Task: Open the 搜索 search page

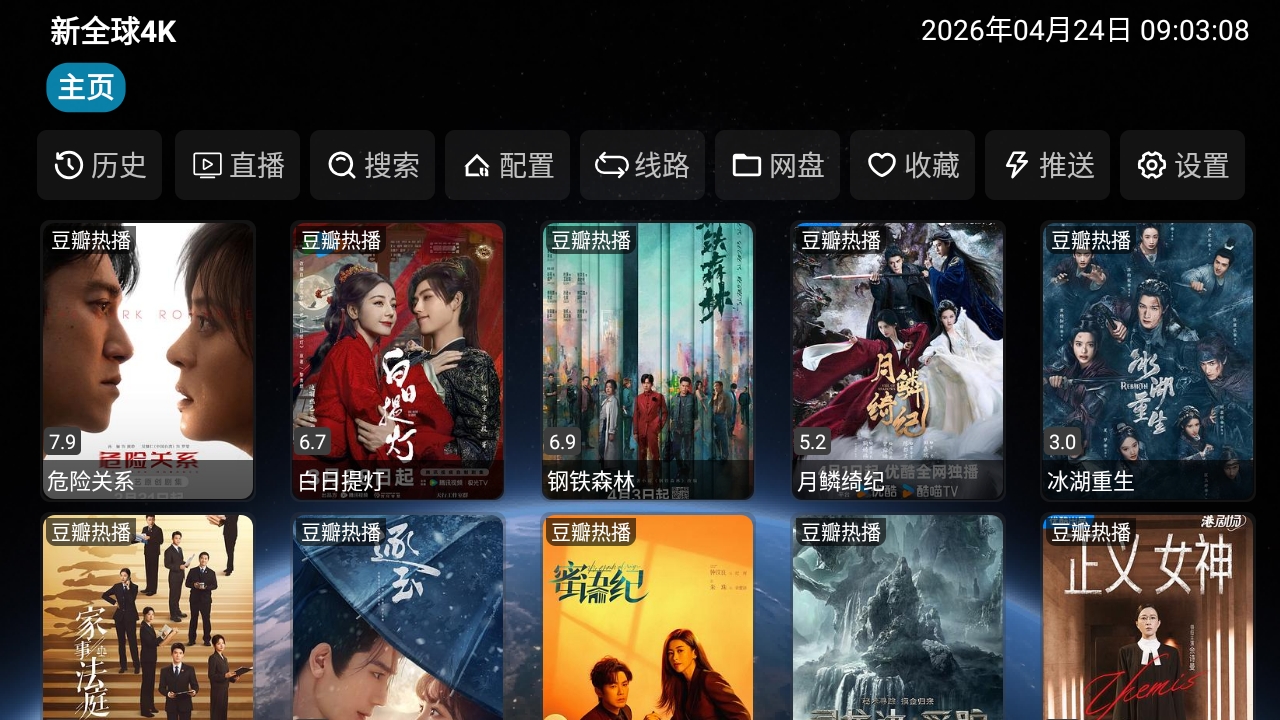Action: click(x=372, y=165)
